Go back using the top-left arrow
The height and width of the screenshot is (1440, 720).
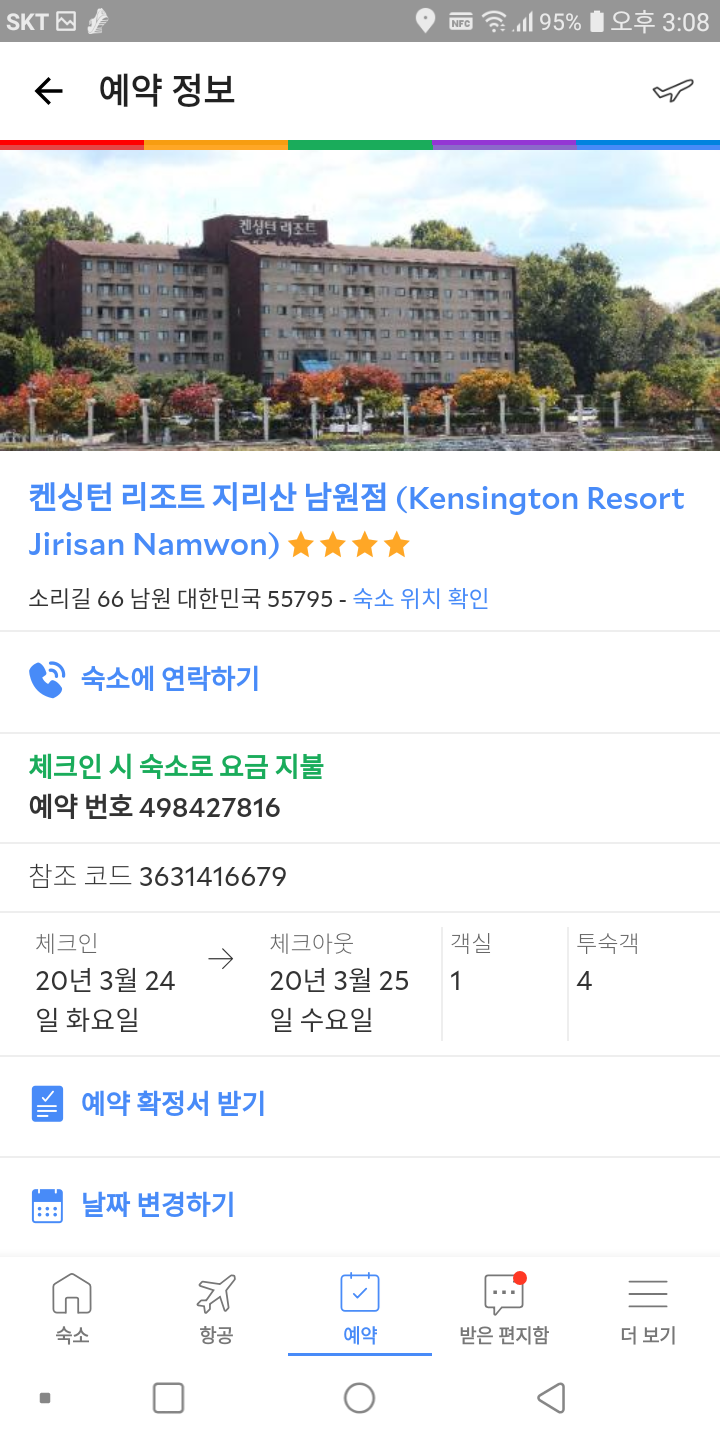pyautogui.click(x=48, y=91)
